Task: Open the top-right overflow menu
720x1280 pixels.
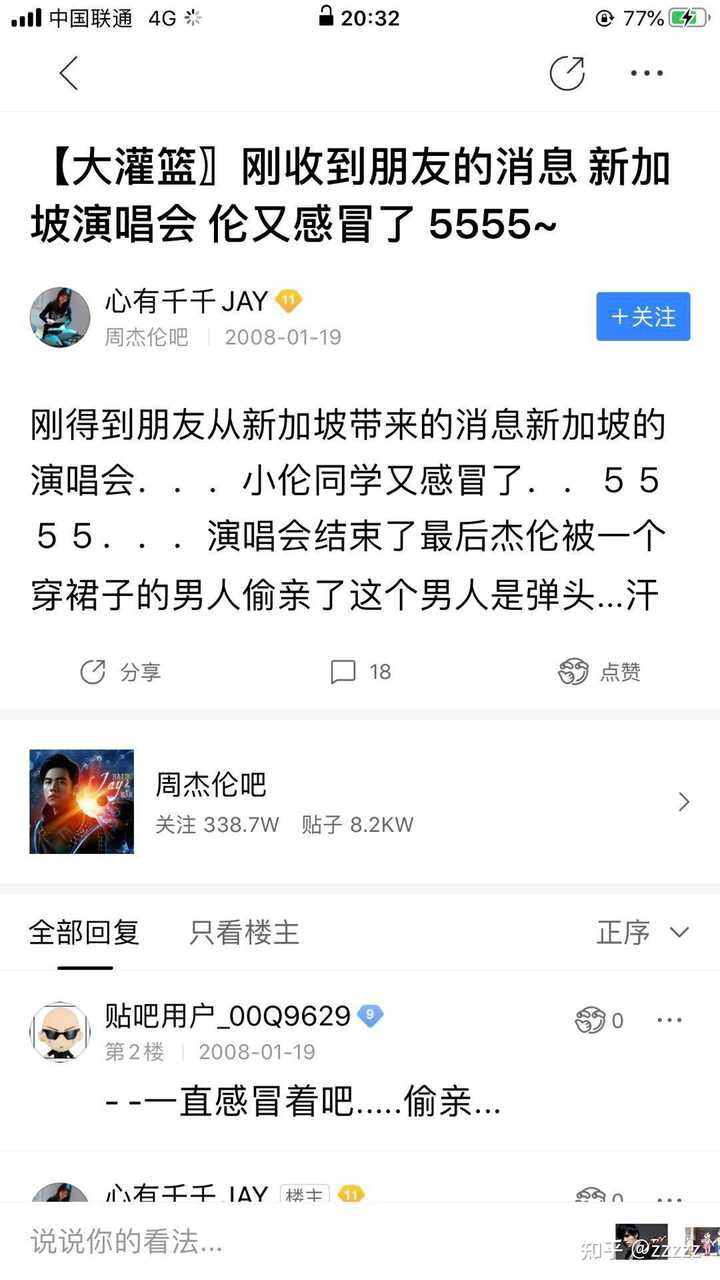Action: tap(647, 73)
